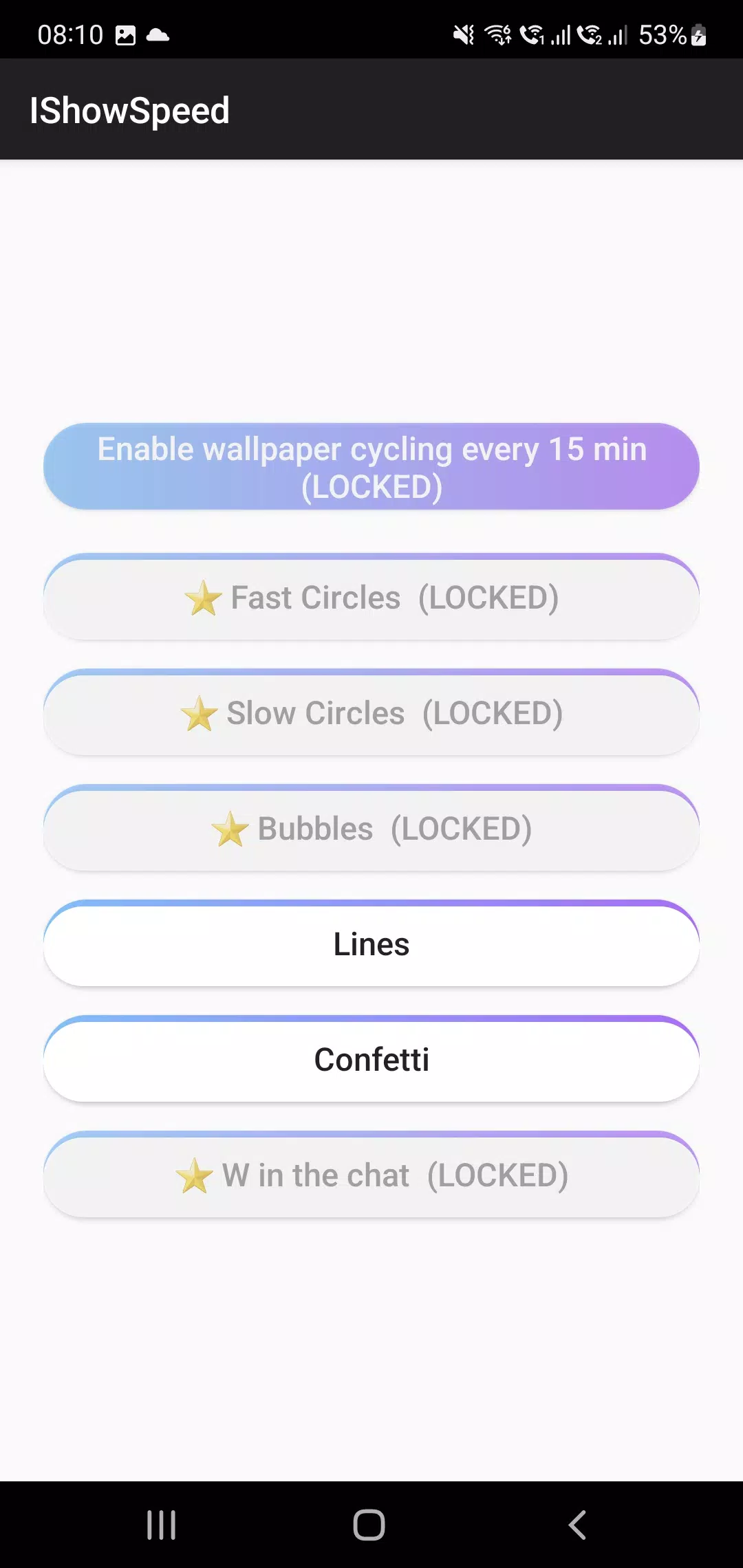
Task: Choose the locked Slow Circles option
Action: 371,712
